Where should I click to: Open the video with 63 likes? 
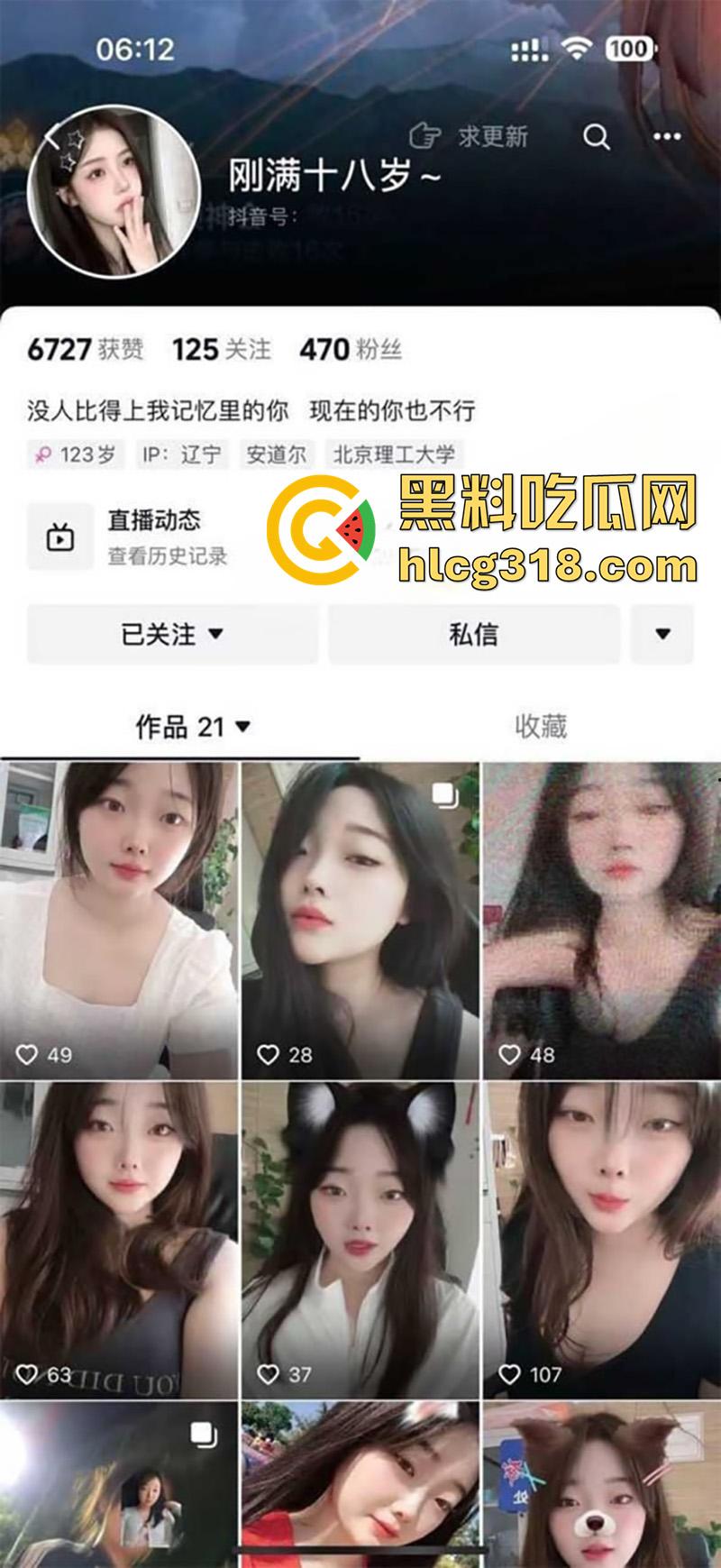pyautogui.click(x=119, y=1240)
